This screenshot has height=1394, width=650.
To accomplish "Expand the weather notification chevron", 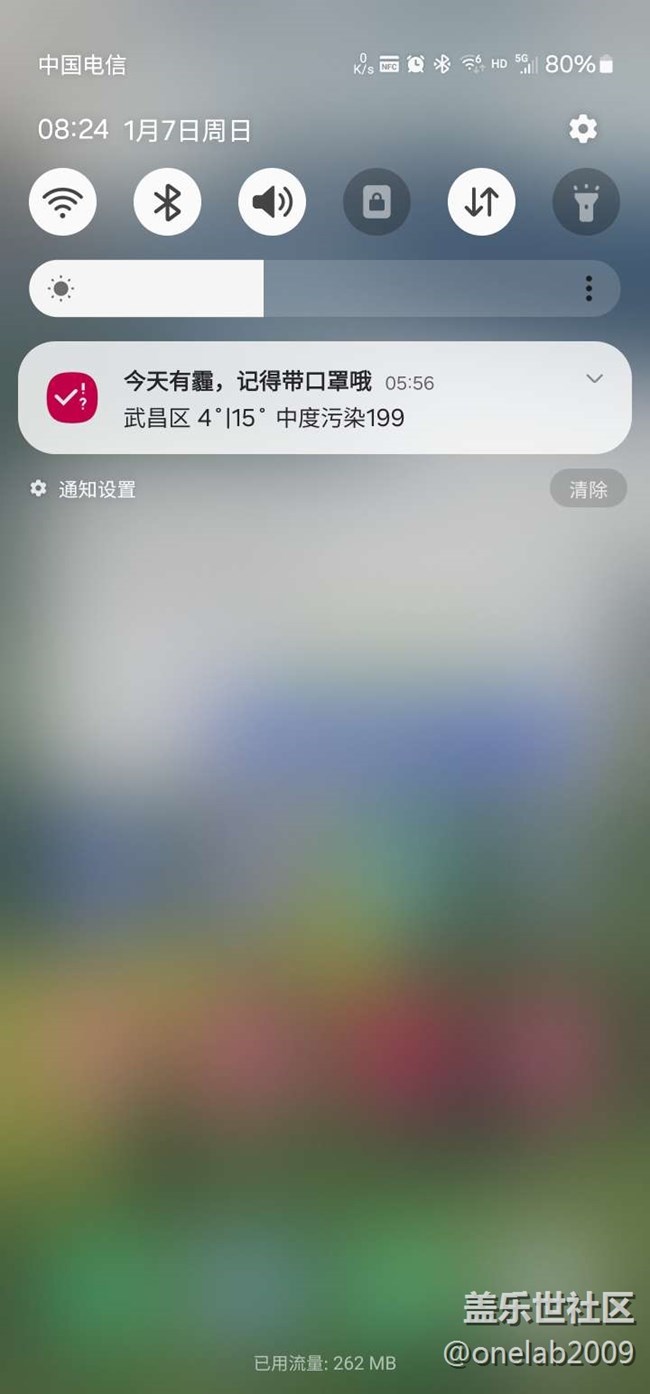I will [594, 379].
